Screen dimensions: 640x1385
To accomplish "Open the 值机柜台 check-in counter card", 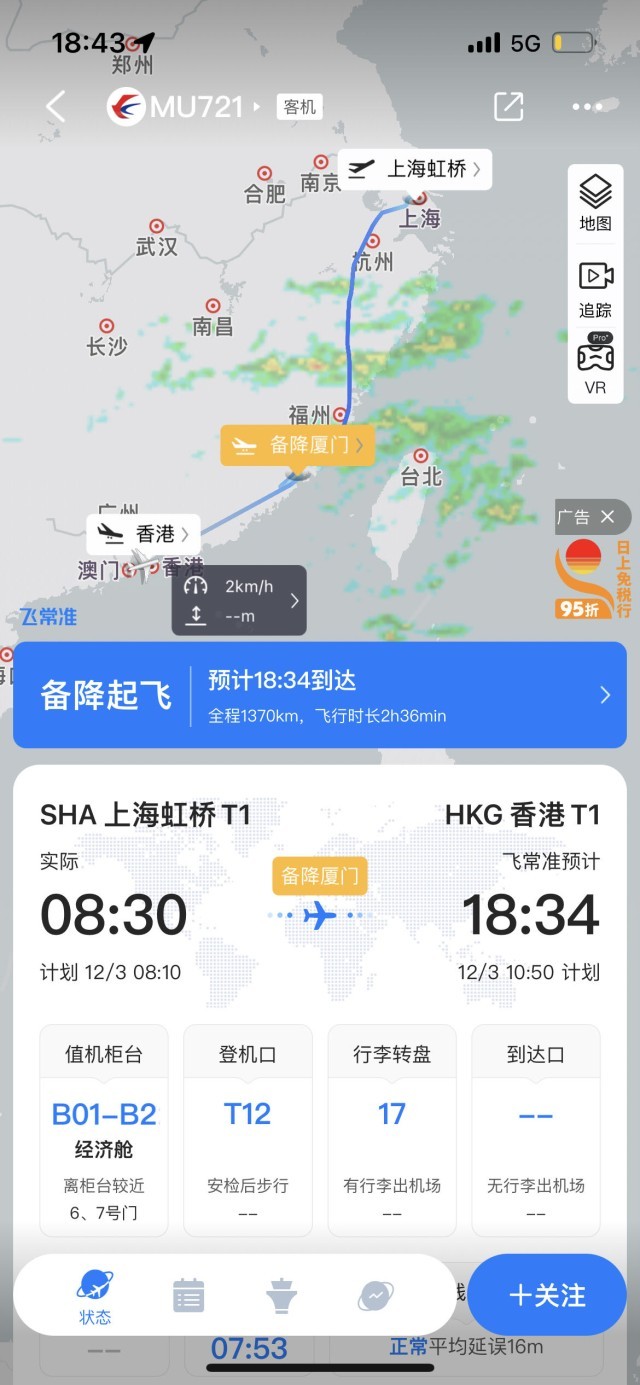I will (x=104, y=1129).
